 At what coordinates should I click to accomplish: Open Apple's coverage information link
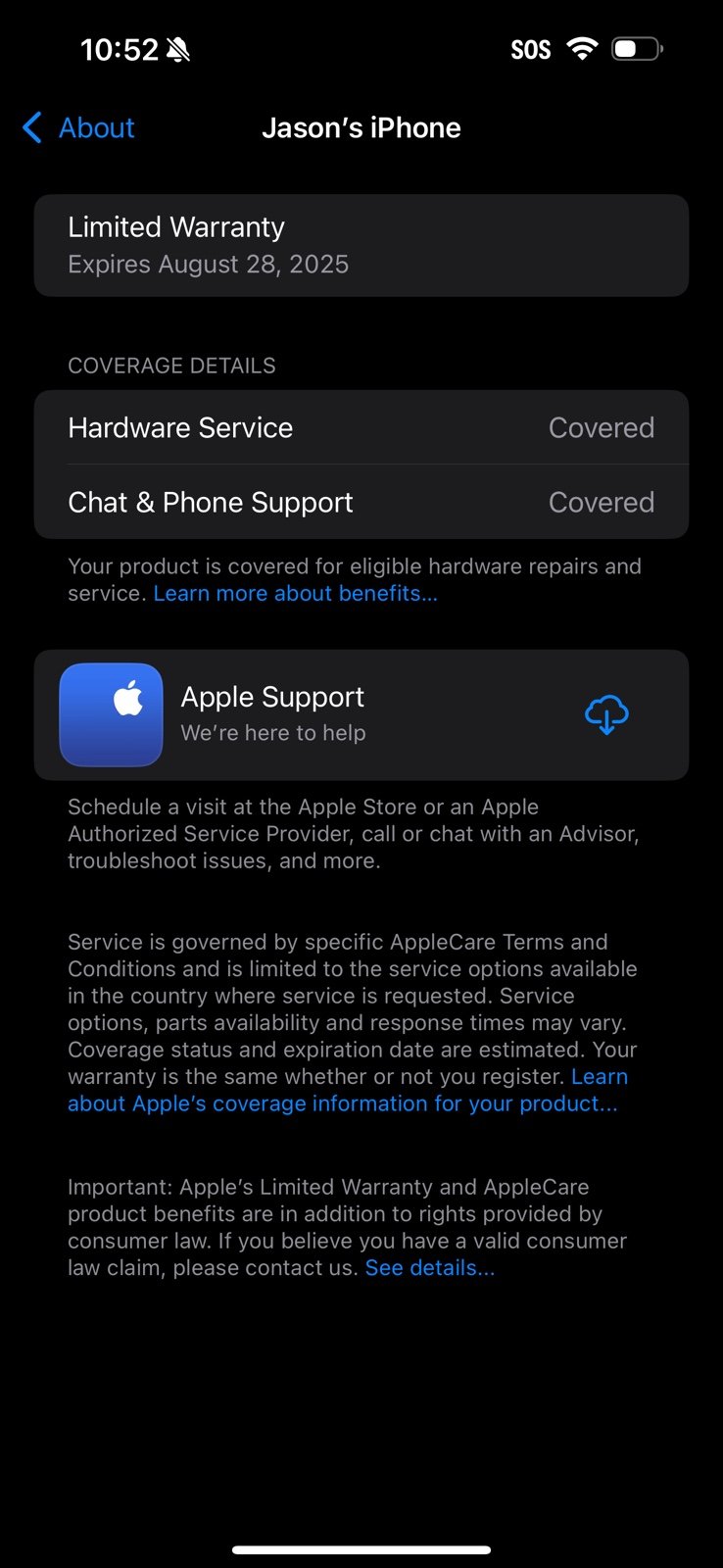point(342,1103)
